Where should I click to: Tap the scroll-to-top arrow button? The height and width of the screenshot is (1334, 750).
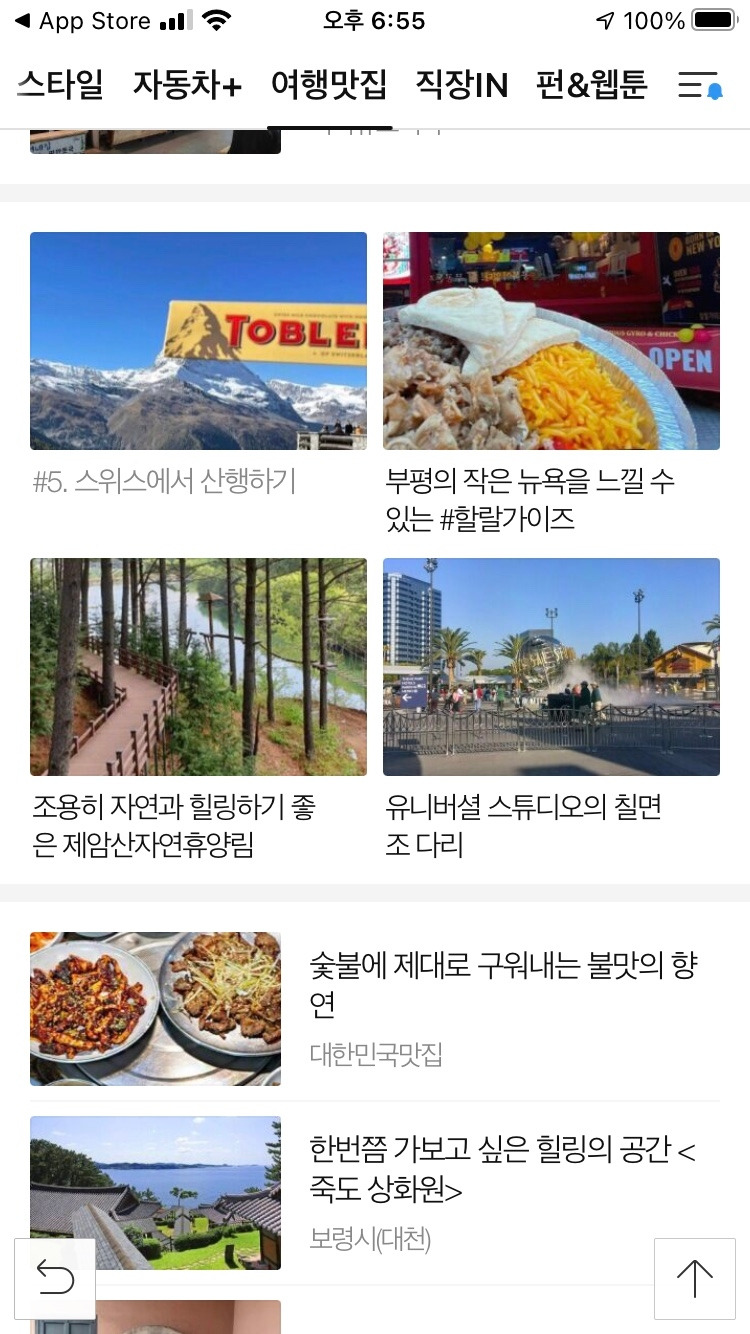pos(694,1278)
